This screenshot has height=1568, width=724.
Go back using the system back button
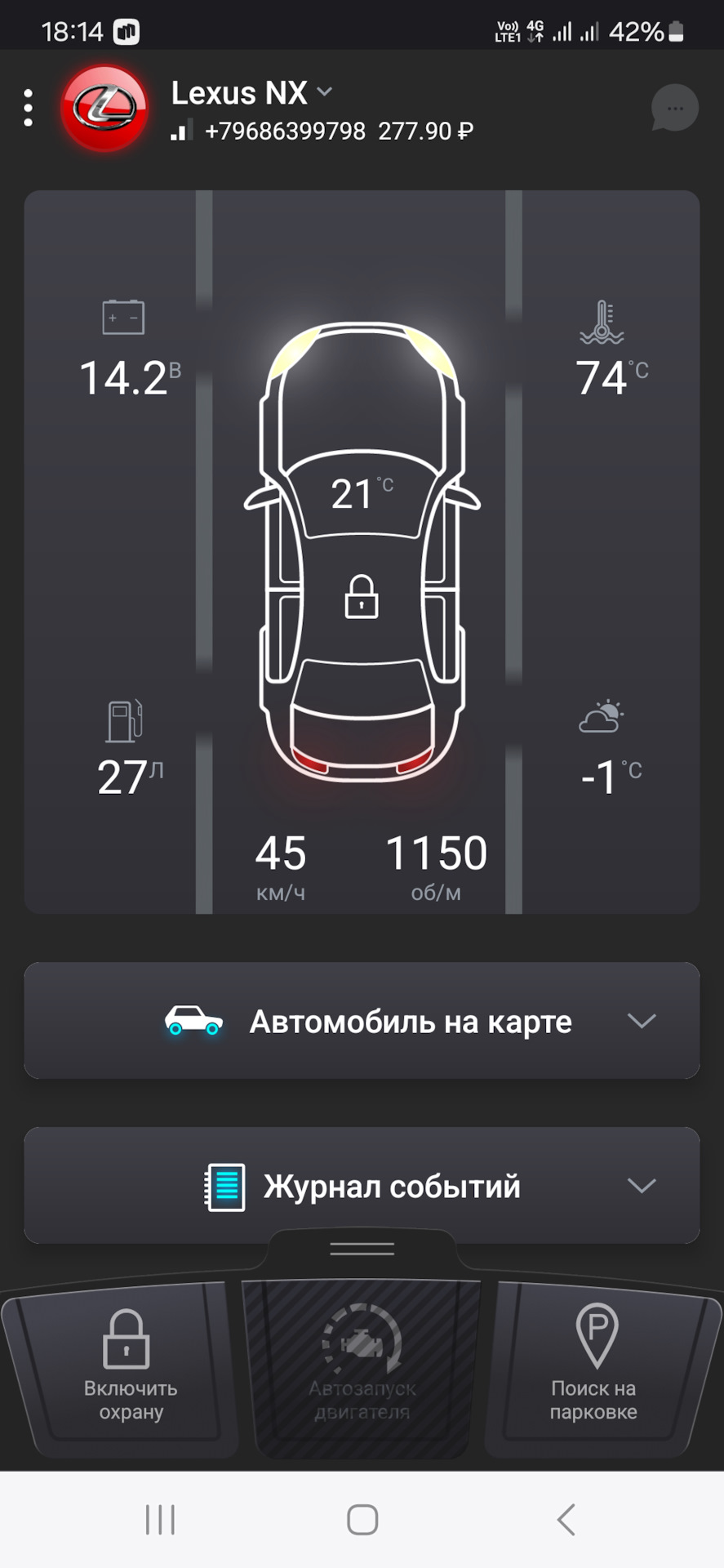click(566, 1520)
